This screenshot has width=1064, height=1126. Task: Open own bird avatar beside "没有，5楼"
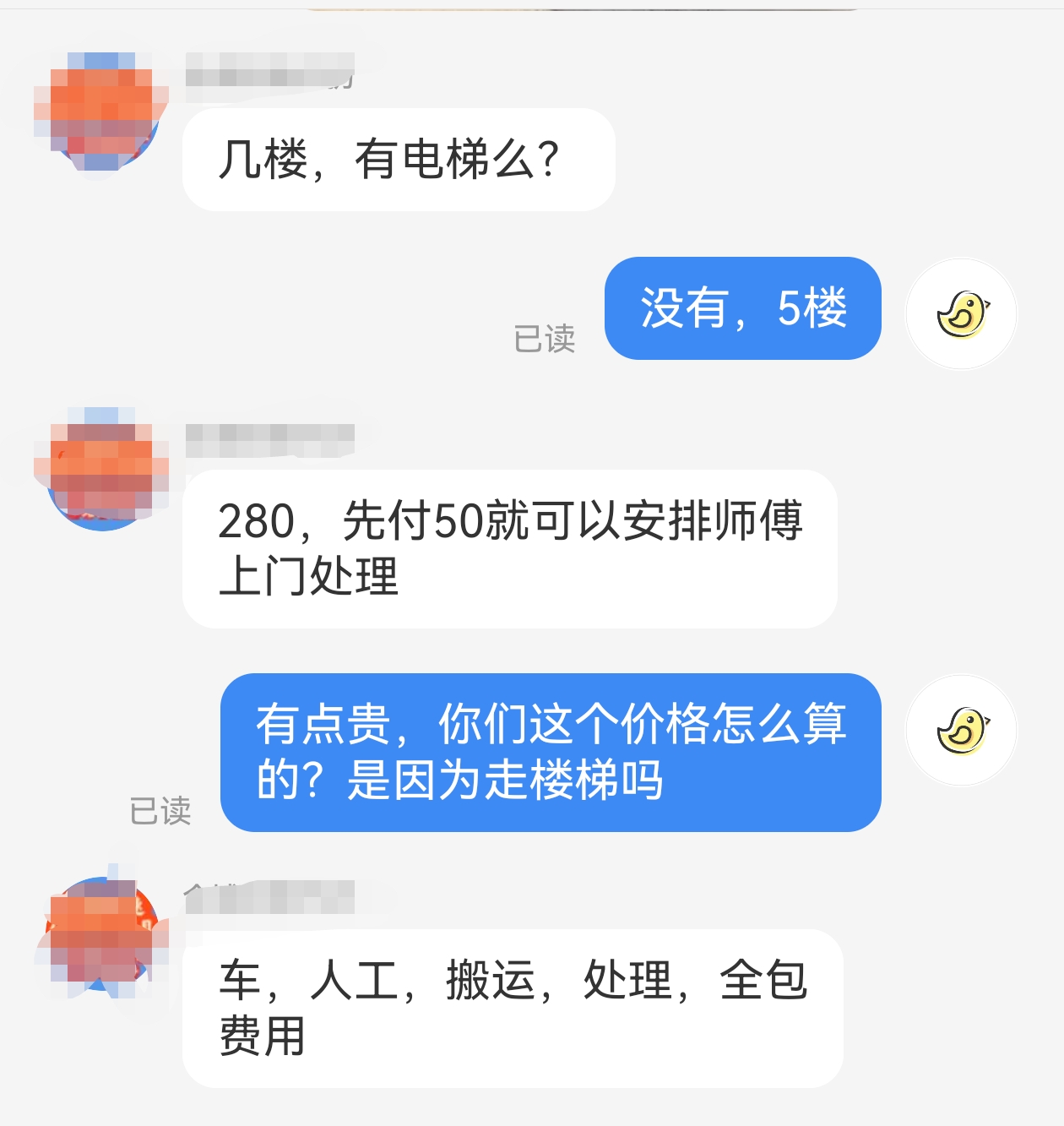click(x=961, y=314)
